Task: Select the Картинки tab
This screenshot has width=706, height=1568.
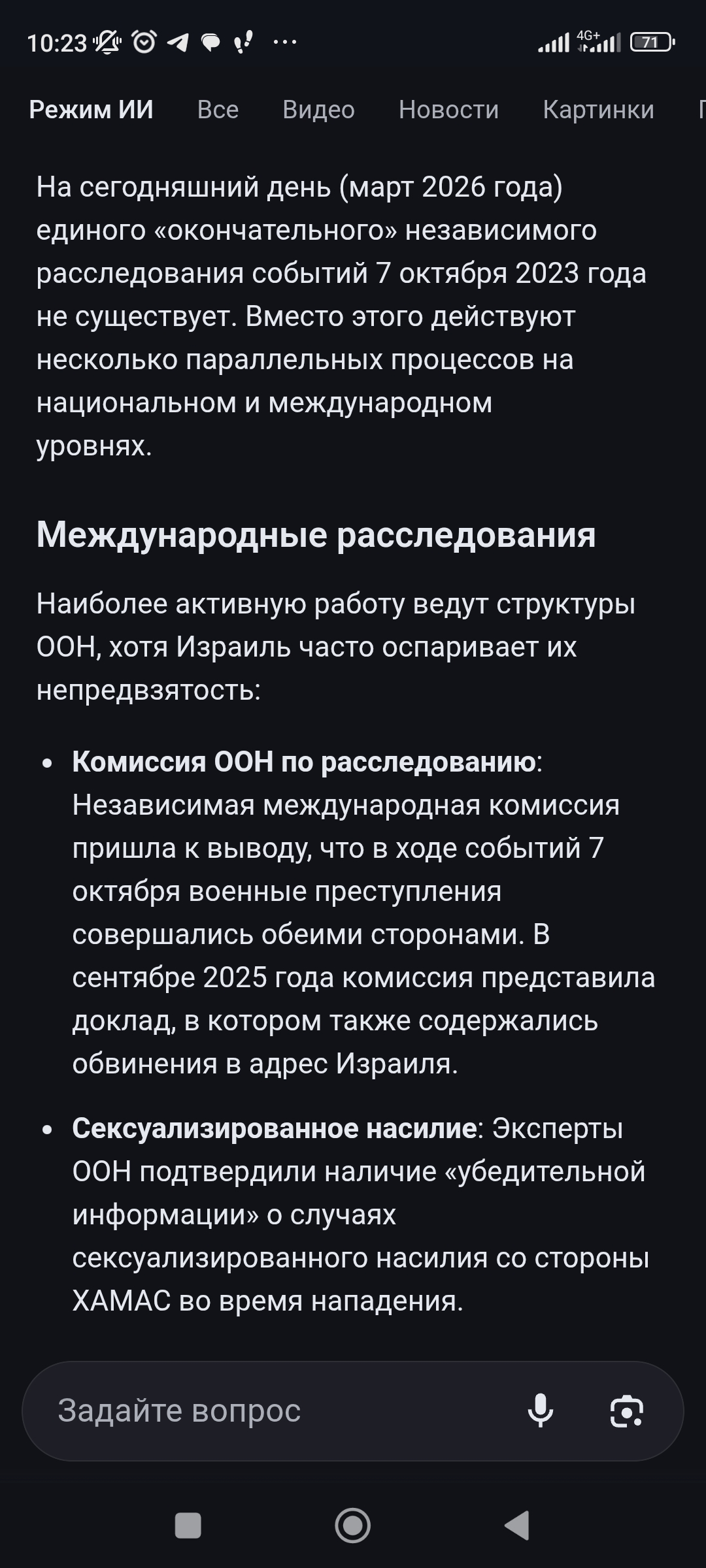Action: click(598, 110)
